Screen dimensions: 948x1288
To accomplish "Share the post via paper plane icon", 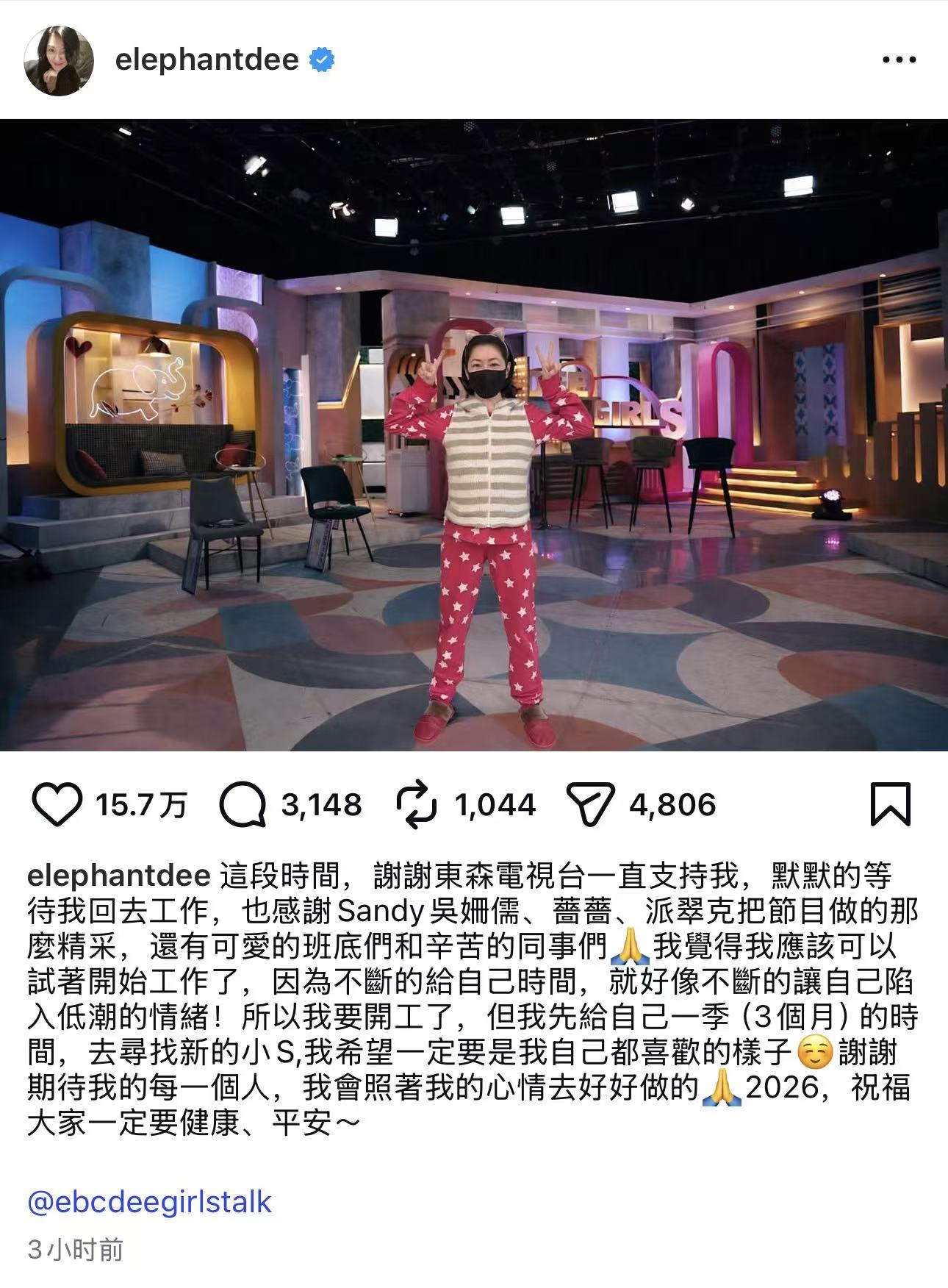I will (x=590, y=805).
